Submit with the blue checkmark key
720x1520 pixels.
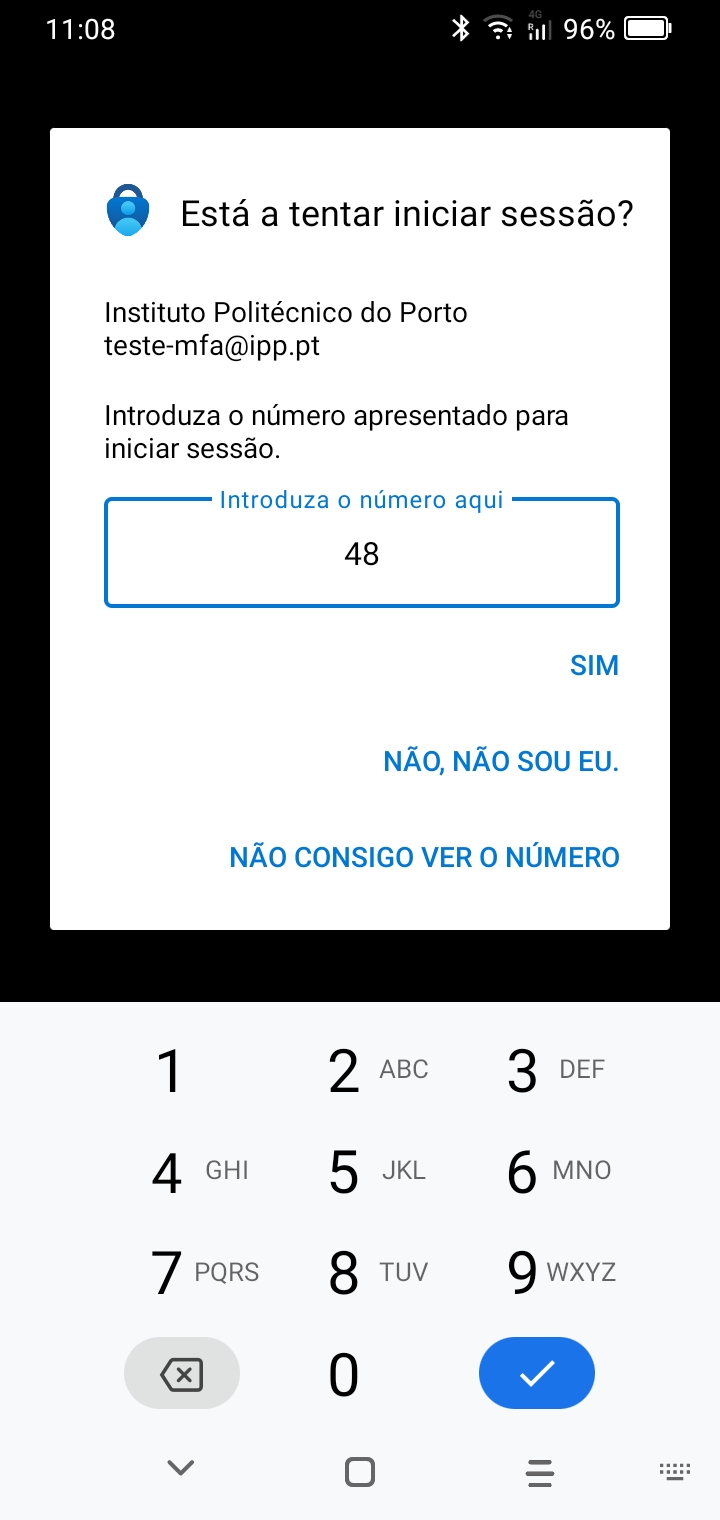click(537, 1375)
